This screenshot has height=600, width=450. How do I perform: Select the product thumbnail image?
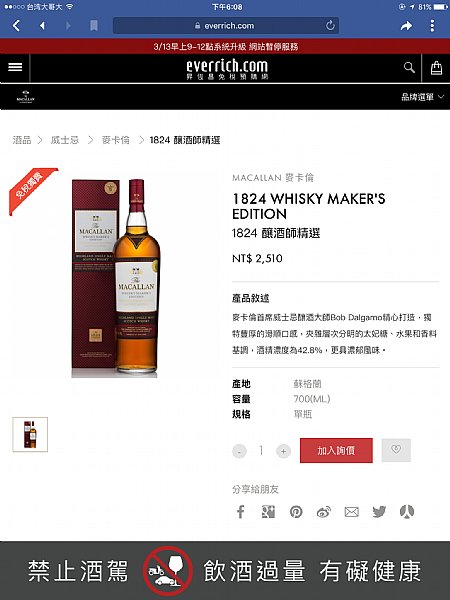(30, 434)
